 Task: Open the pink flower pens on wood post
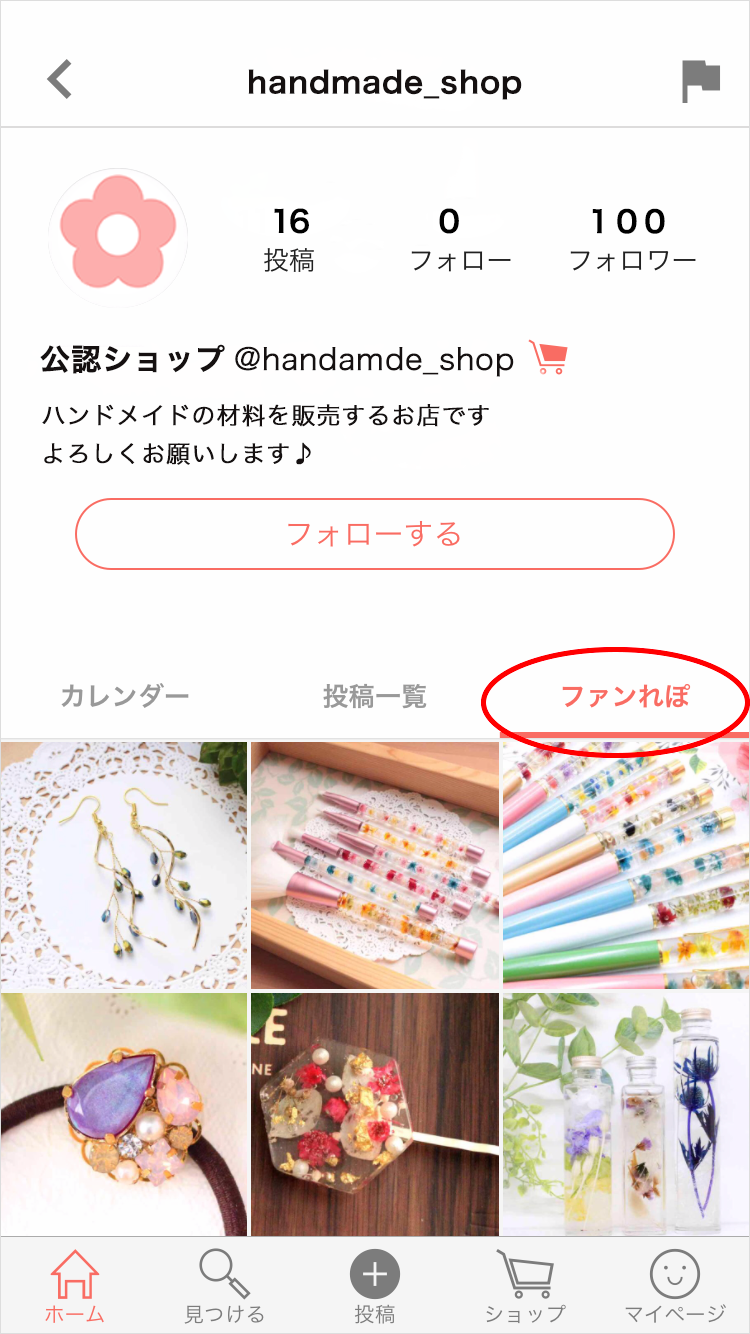click(x=375, y=864)
